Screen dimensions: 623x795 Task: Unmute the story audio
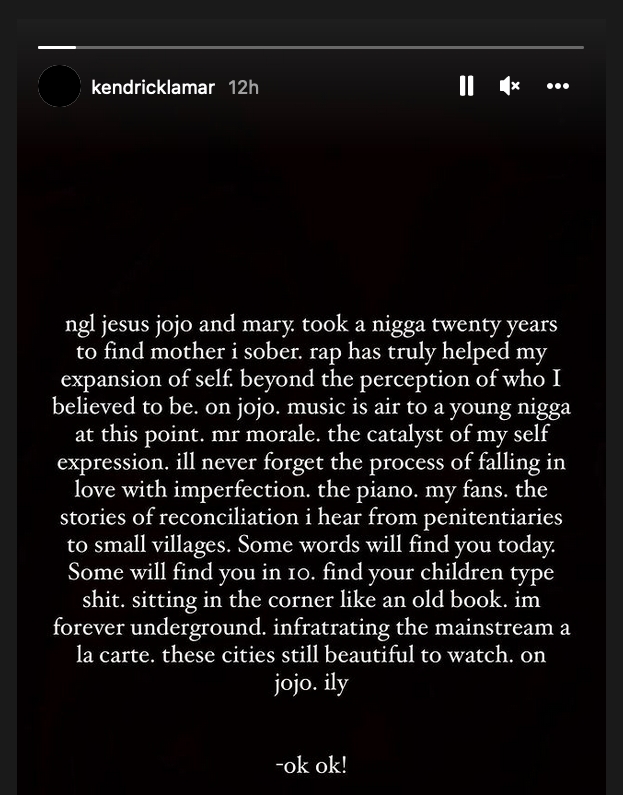click(x=510, y=86)
